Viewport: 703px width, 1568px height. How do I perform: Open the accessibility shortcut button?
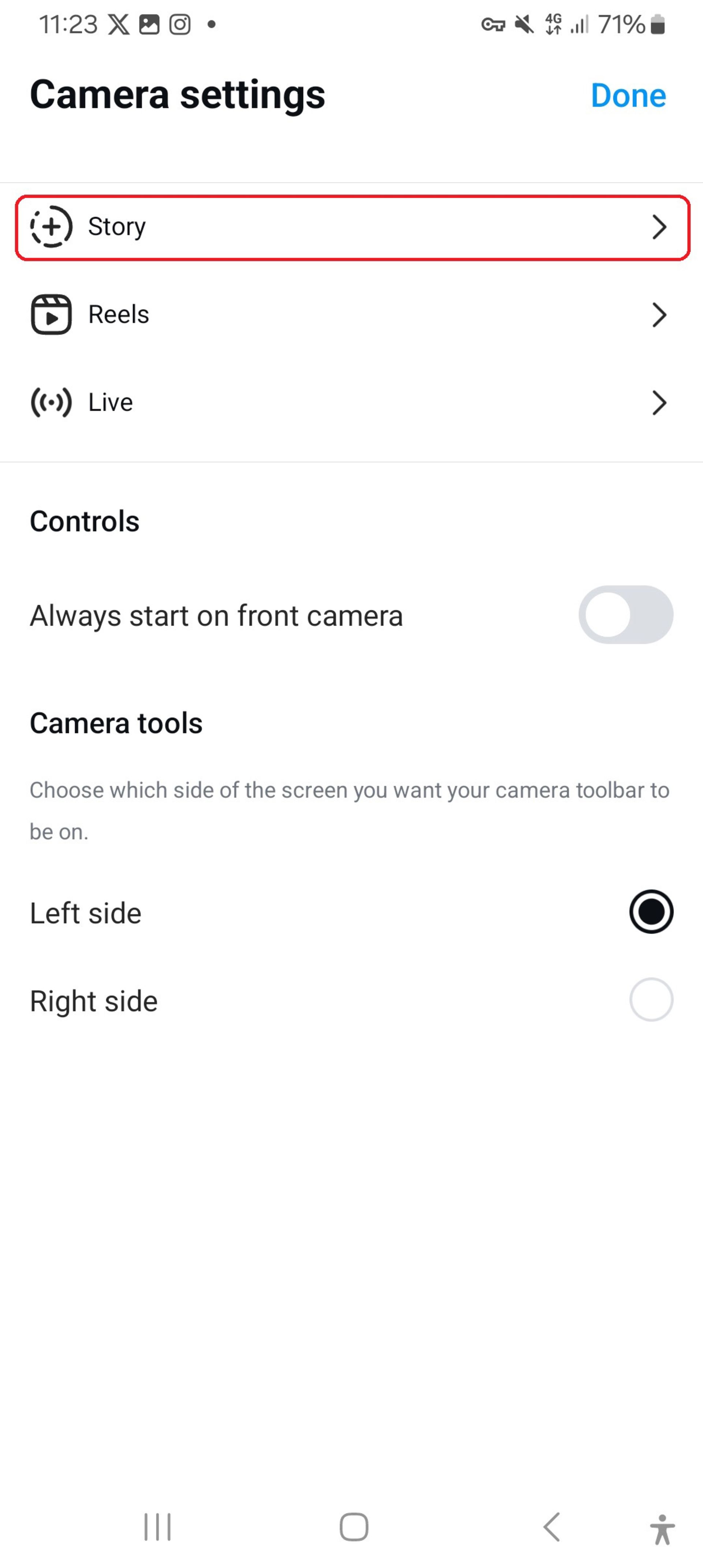pos(662,1529)
